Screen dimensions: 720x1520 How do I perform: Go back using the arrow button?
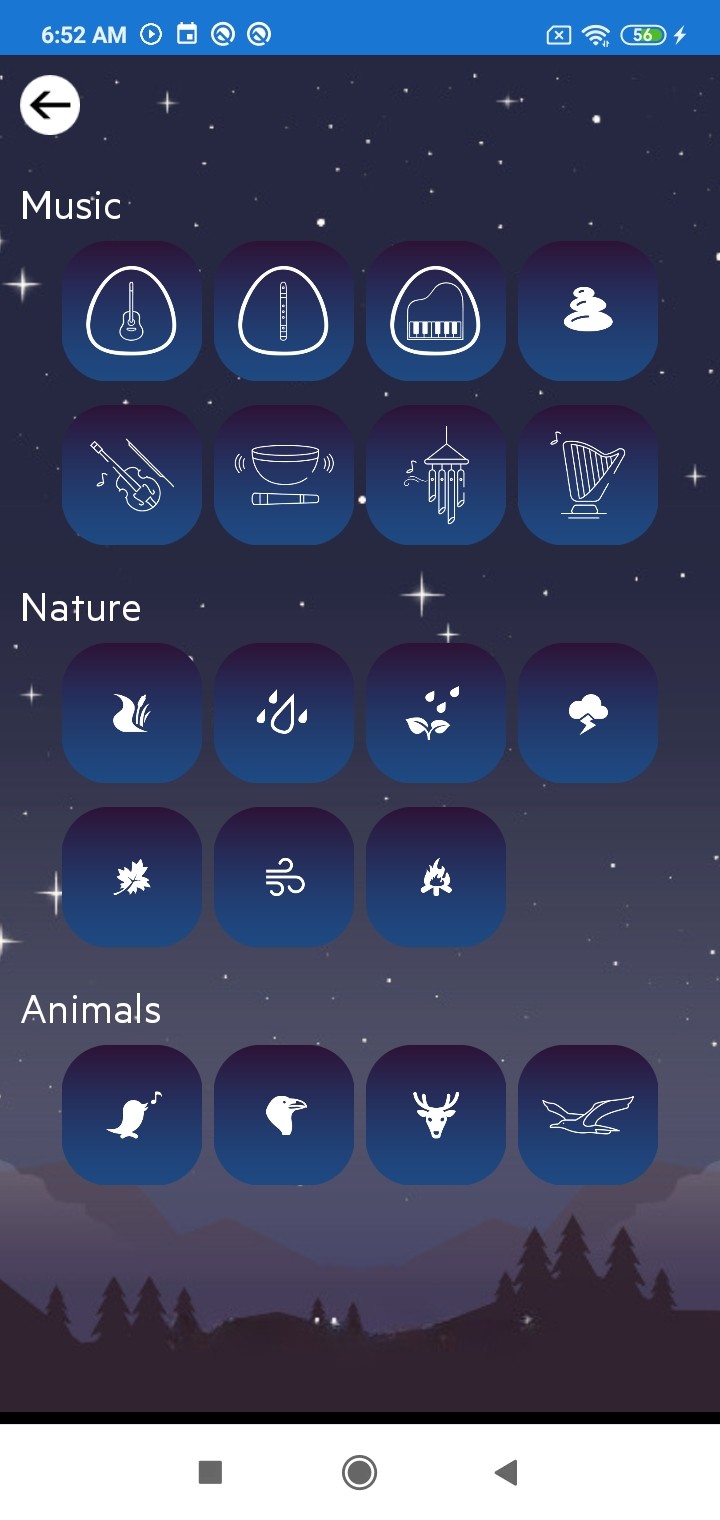[x=50, y=105]
